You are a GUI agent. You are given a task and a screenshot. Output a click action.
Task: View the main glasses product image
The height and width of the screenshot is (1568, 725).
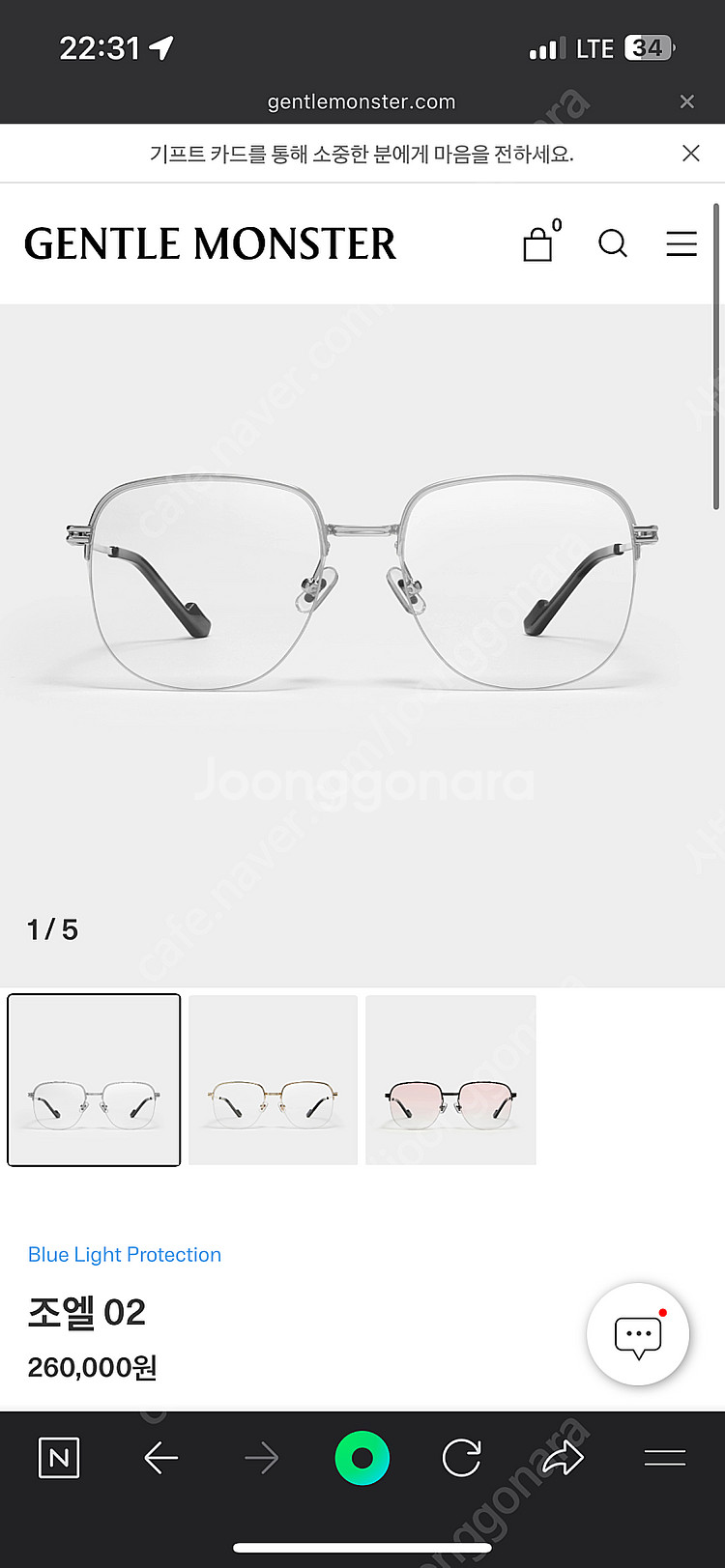[362, 580]
